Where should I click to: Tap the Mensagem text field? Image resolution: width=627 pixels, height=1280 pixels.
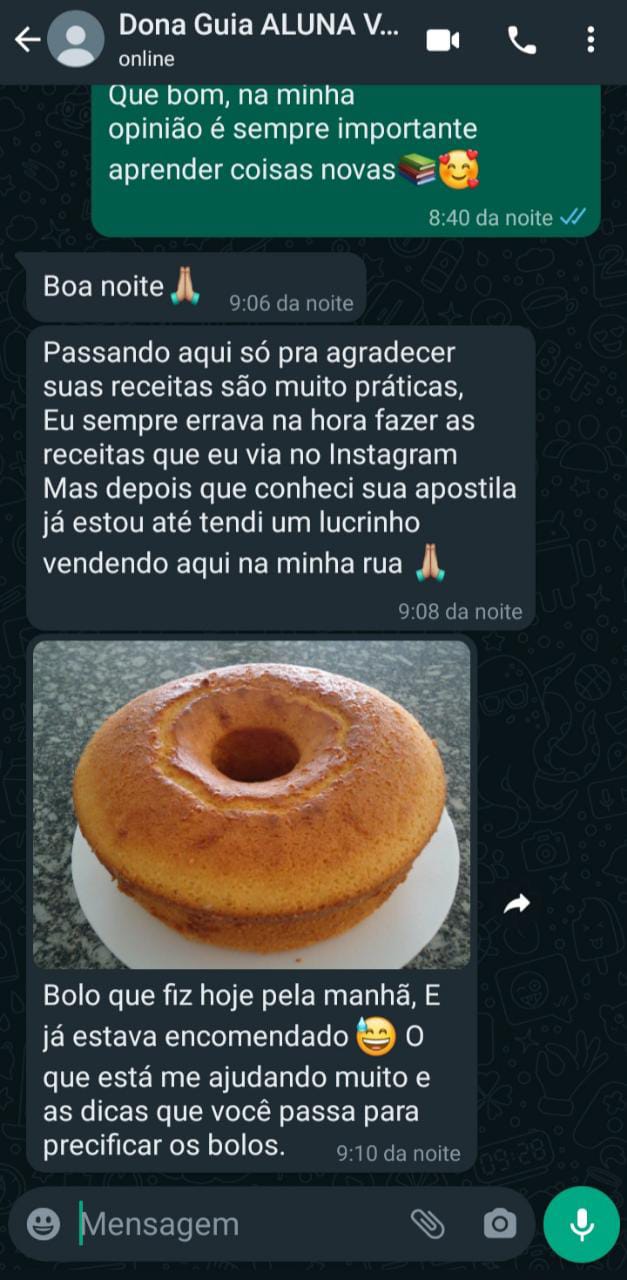click(240, 1224)
